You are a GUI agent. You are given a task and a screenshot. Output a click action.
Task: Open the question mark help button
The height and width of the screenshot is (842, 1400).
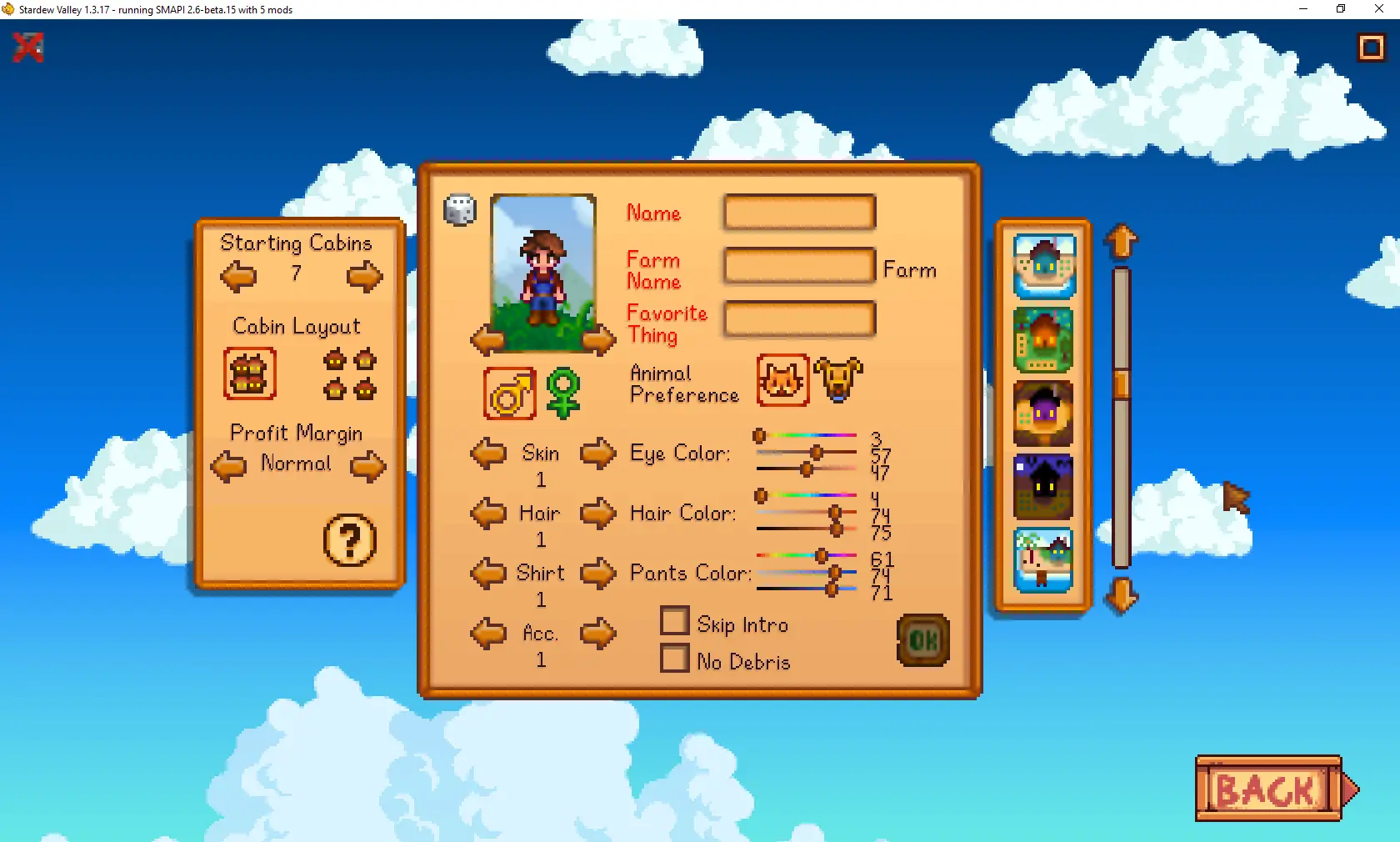[x=350, y=540]
